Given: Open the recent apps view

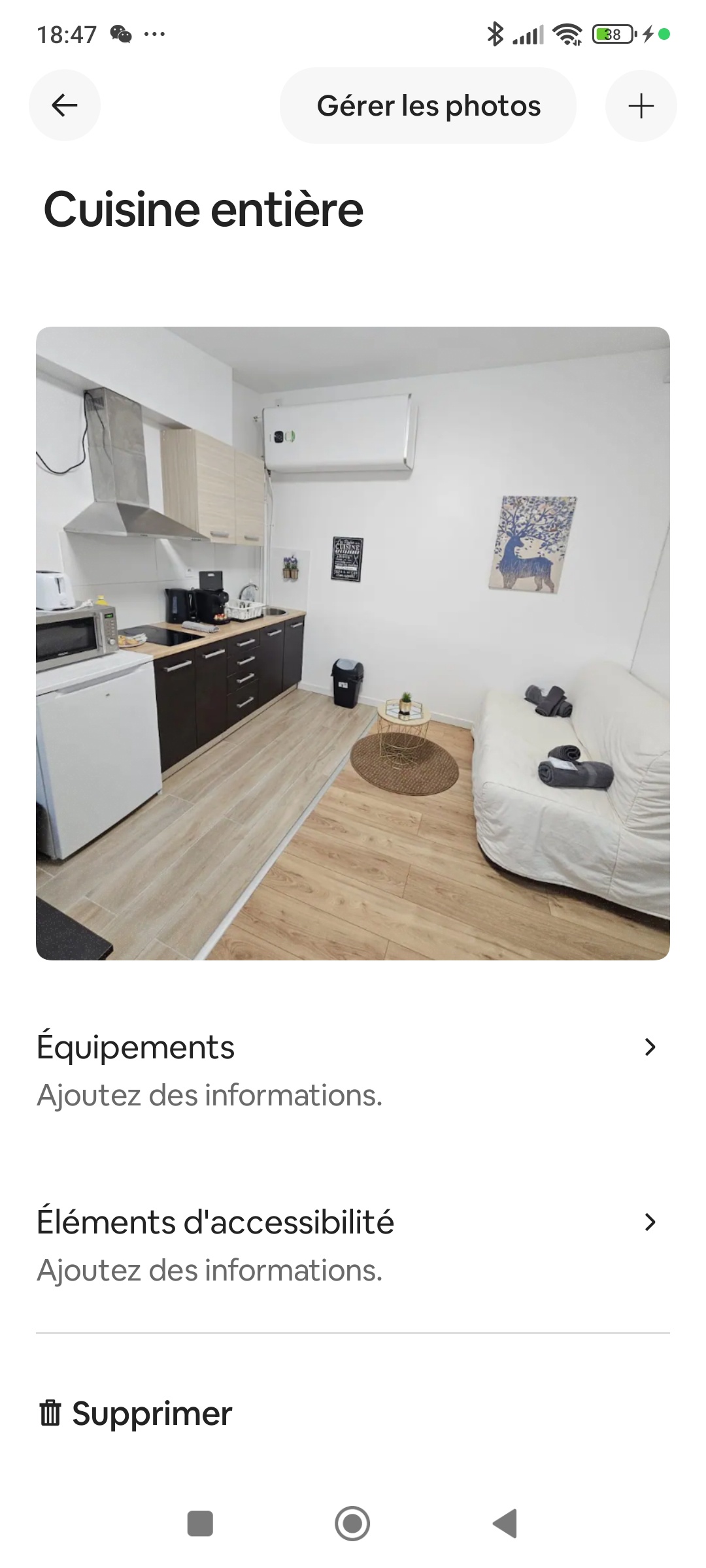Looking at the screenshot, I should coord(200,1523).
